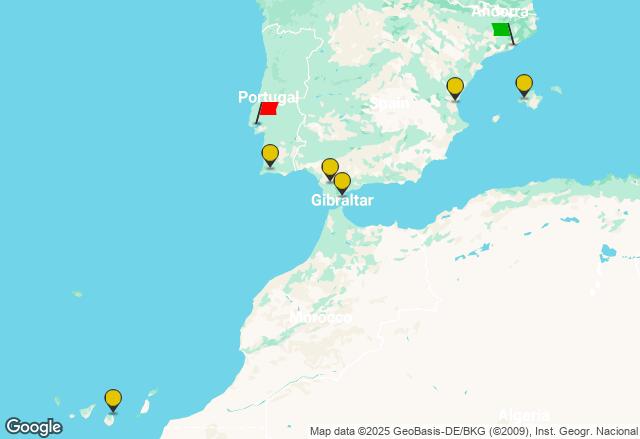Open the yellow pin on the Balearic island

pyautogui.click(x=523, y=84)
